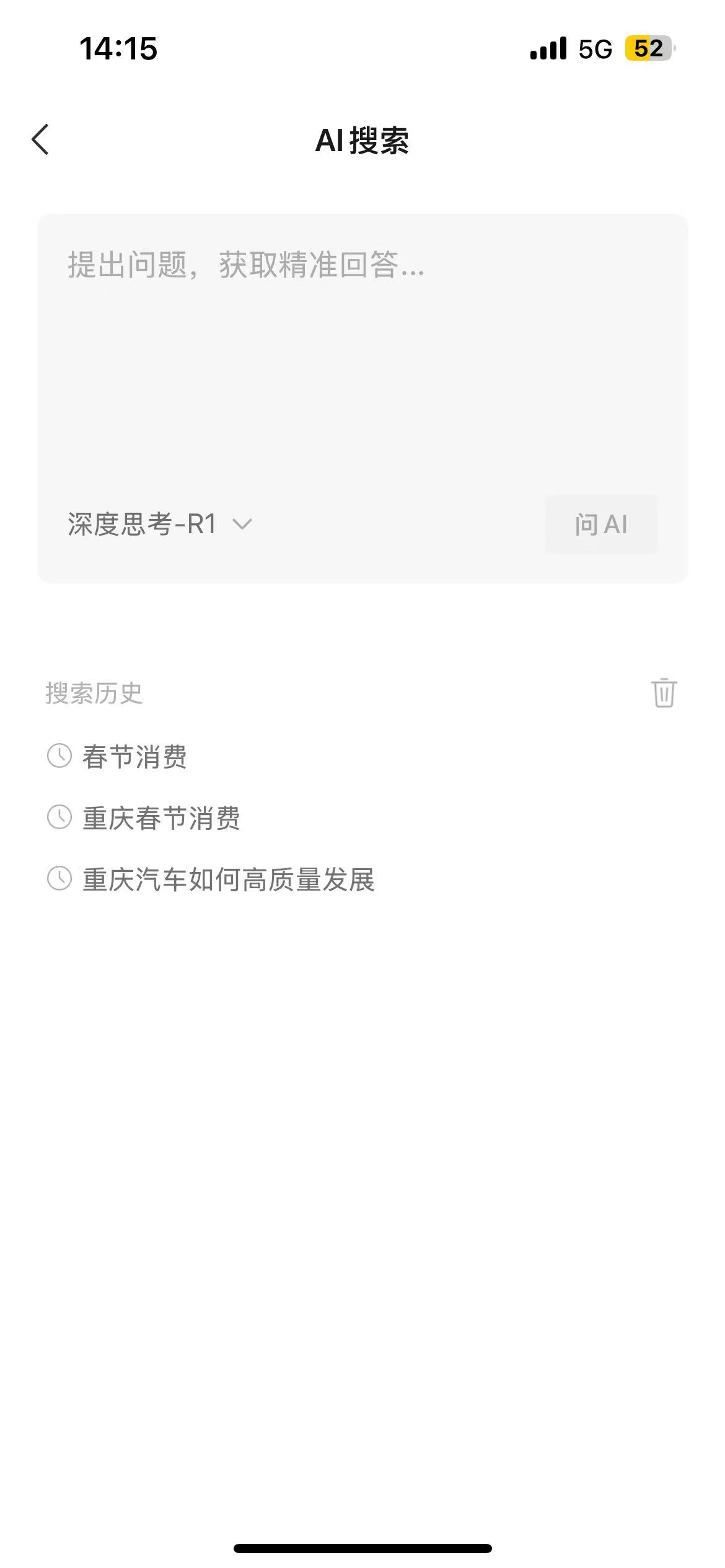The image size is (725, 1568).
Task: Focus the question input field
Action: tap(362, 353)
